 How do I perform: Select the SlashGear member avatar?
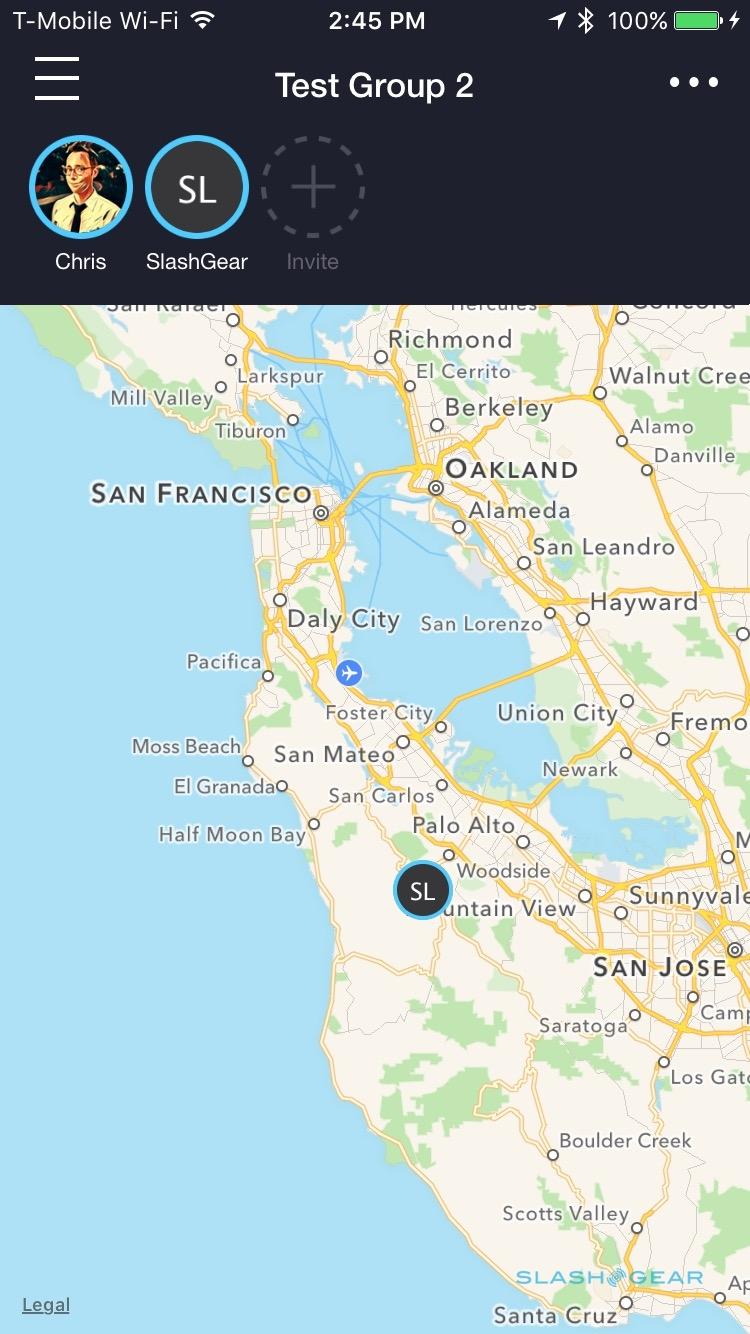(197, 187)
